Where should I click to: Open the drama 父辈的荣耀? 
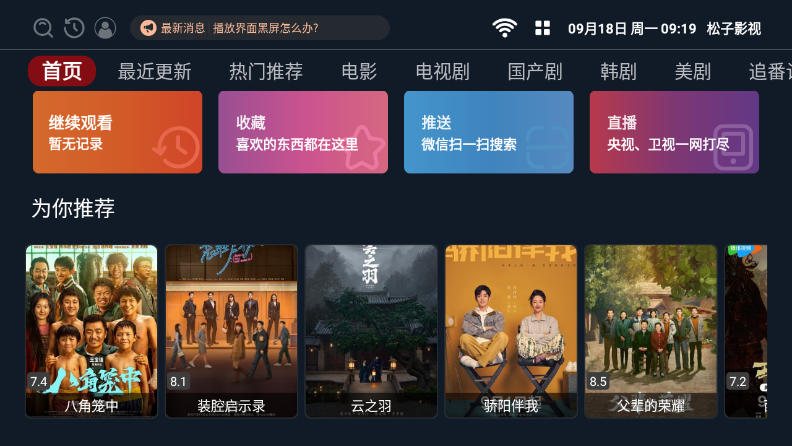(651, 330)
